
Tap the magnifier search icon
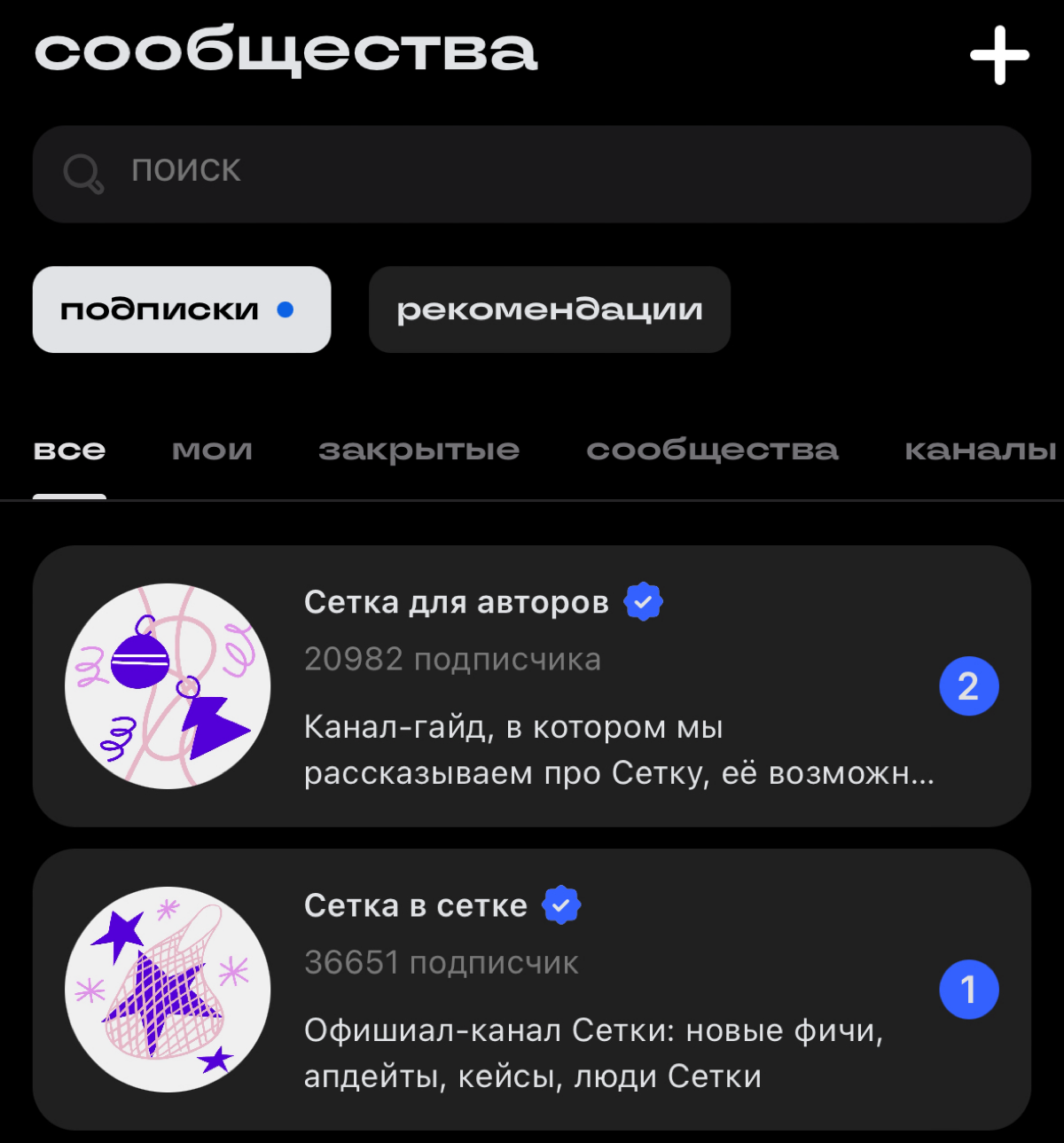pos(82,173)
